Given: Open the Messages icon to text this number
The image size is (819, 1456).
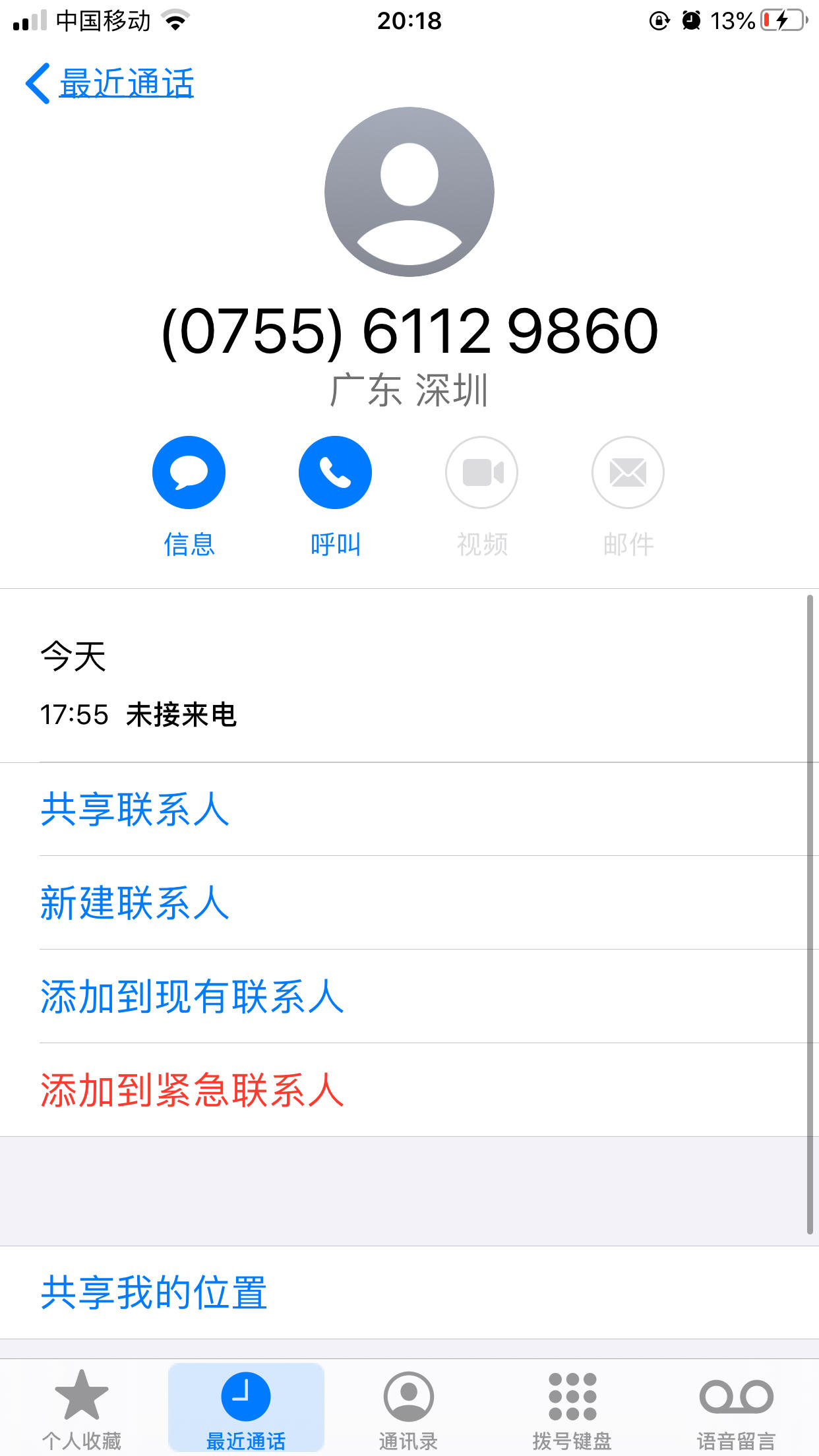Looking at the screenshot, I should 189,472.
